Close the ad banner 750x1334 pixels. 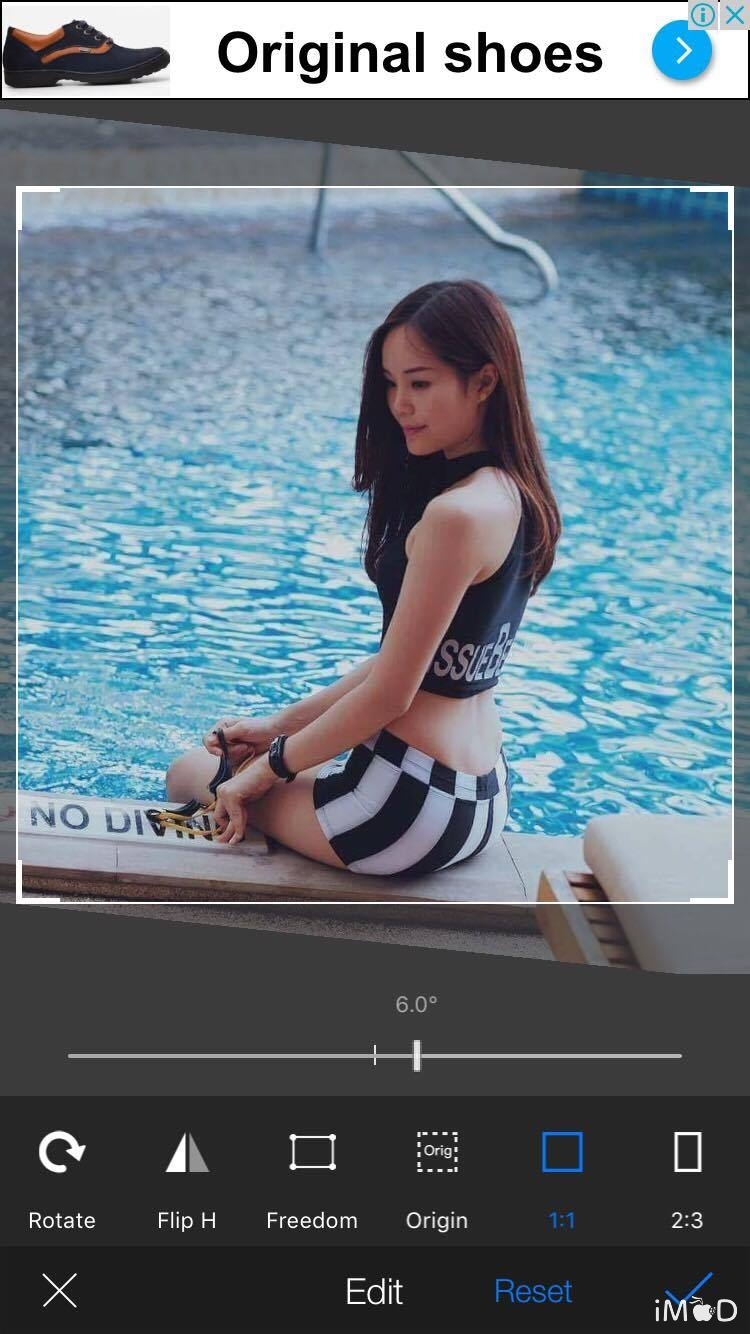[735, 14]
